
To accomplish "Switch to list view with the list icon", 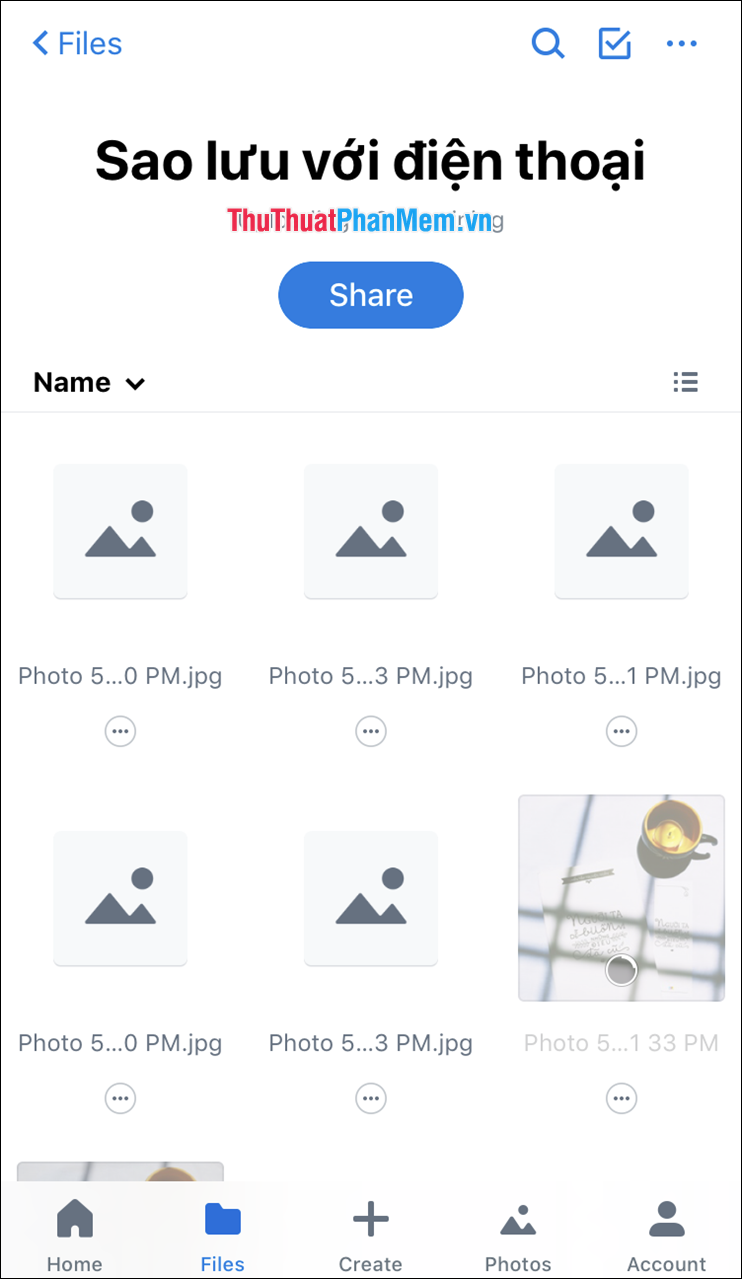I will point(686,381).
